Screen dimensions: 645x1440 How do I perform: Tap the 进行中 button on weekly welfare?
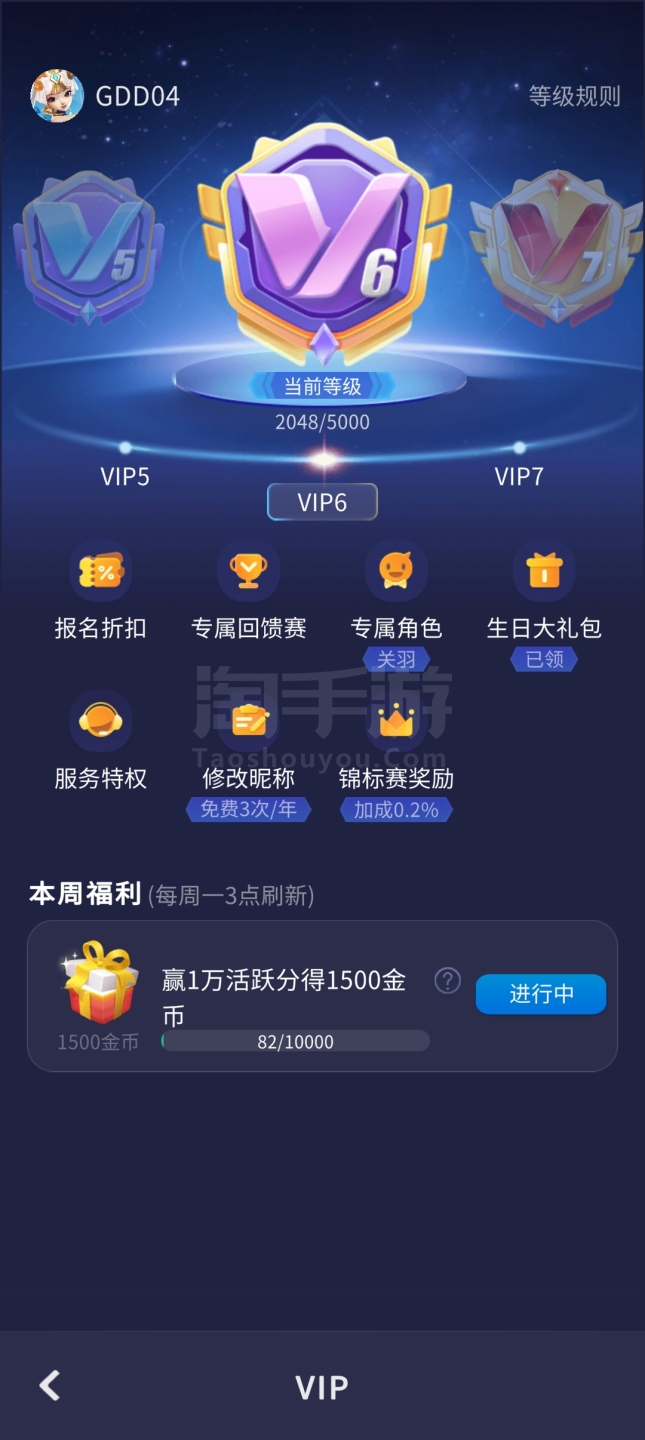pyautogui.click(x=541, y=994)
